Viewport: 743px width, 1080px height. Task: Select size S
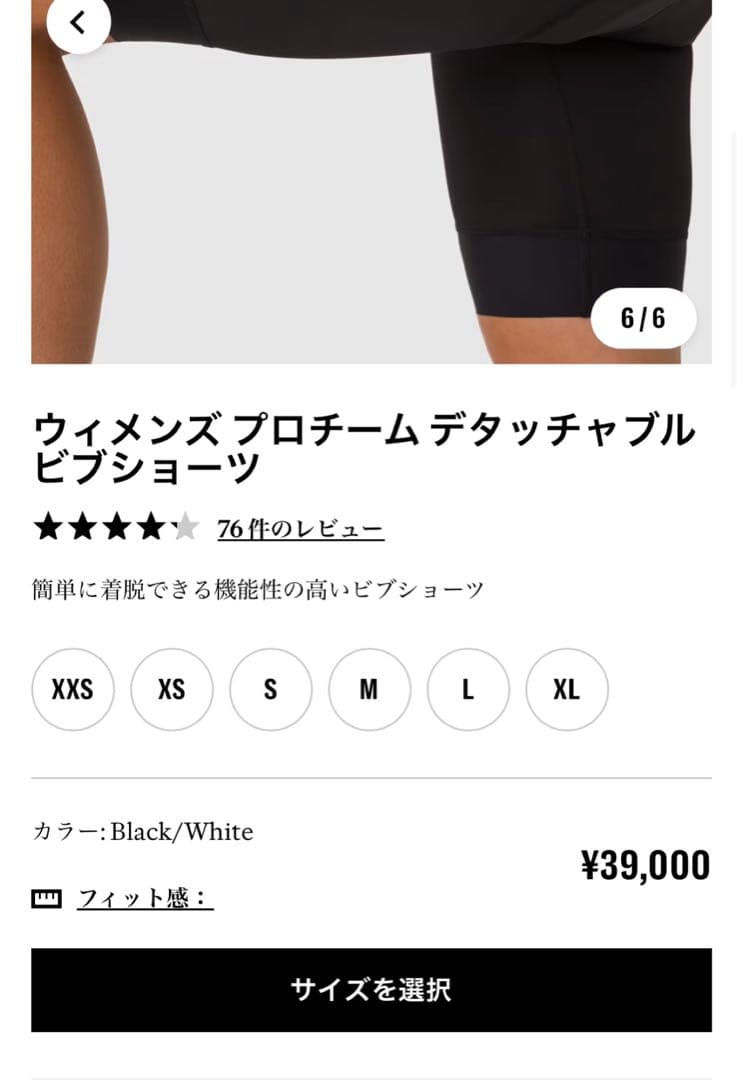pos(270,689)
